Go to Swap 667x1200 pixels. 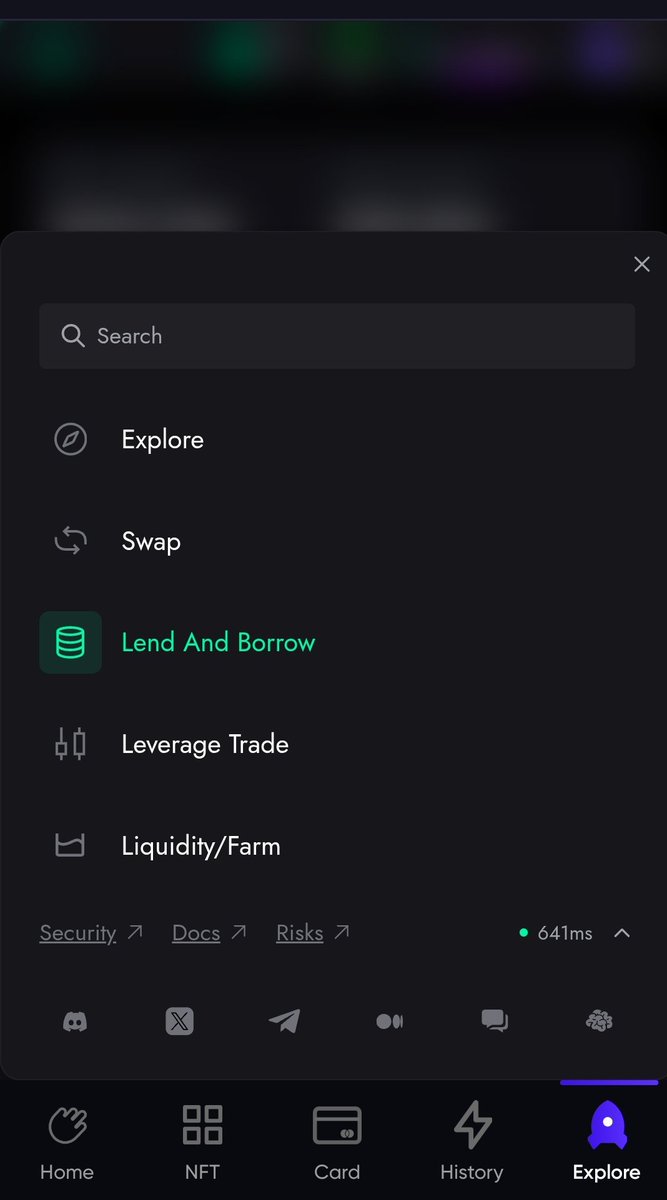337,542
